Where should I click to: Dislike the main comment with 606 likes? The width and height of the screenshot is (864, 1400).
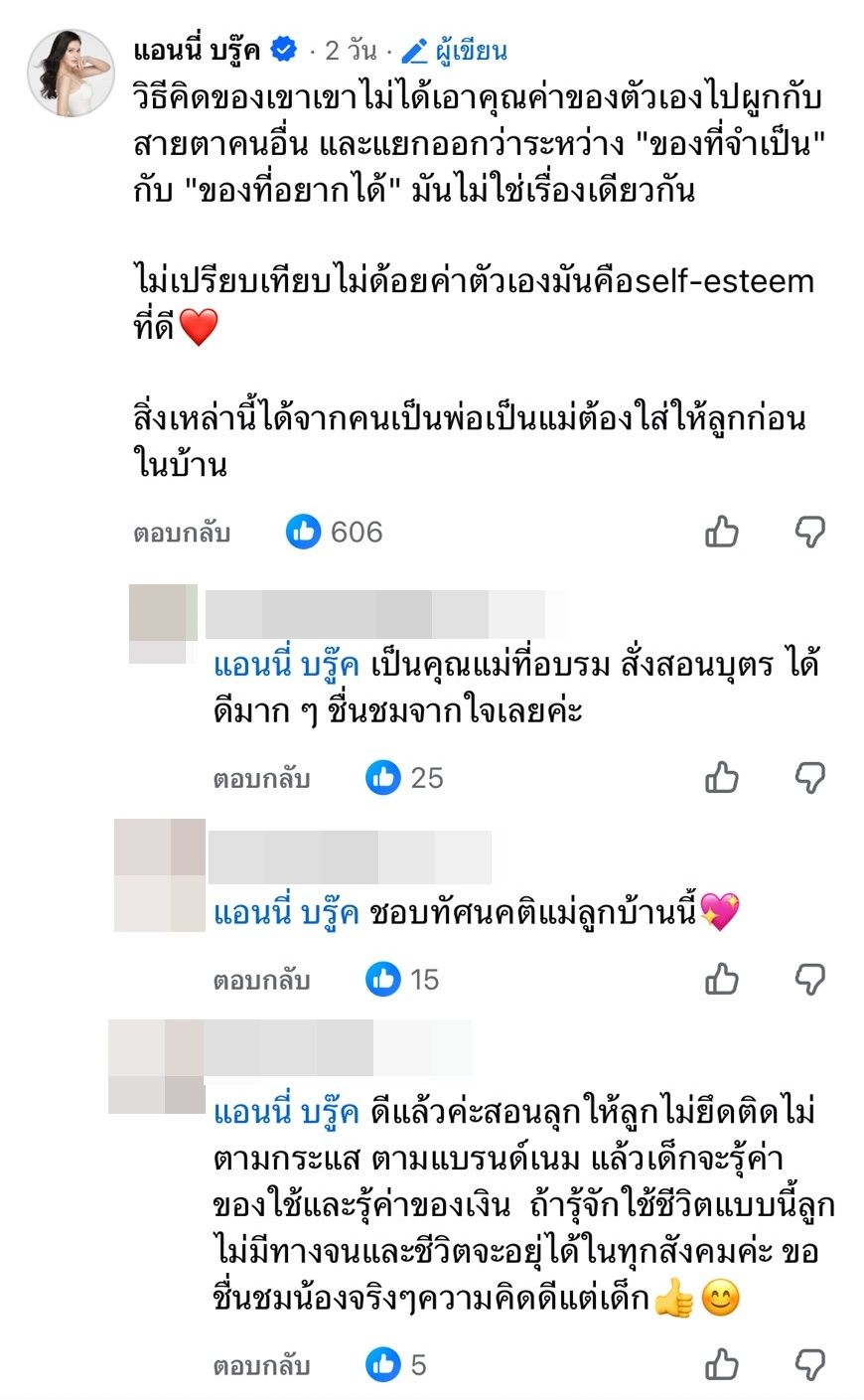(811, 533)
